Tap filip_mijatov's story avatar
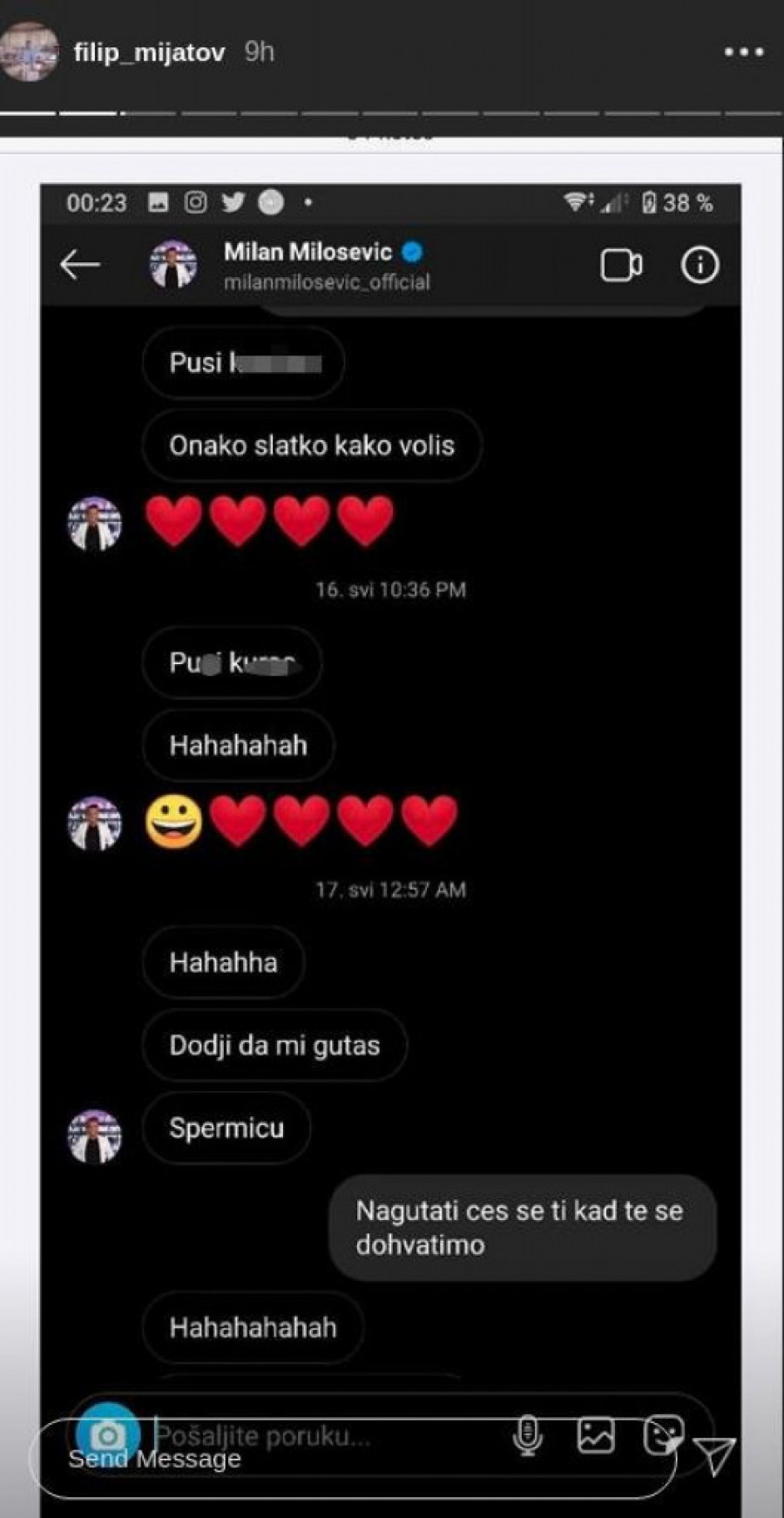Viewport: 784px width, 1518px height. tap(29, 52)
